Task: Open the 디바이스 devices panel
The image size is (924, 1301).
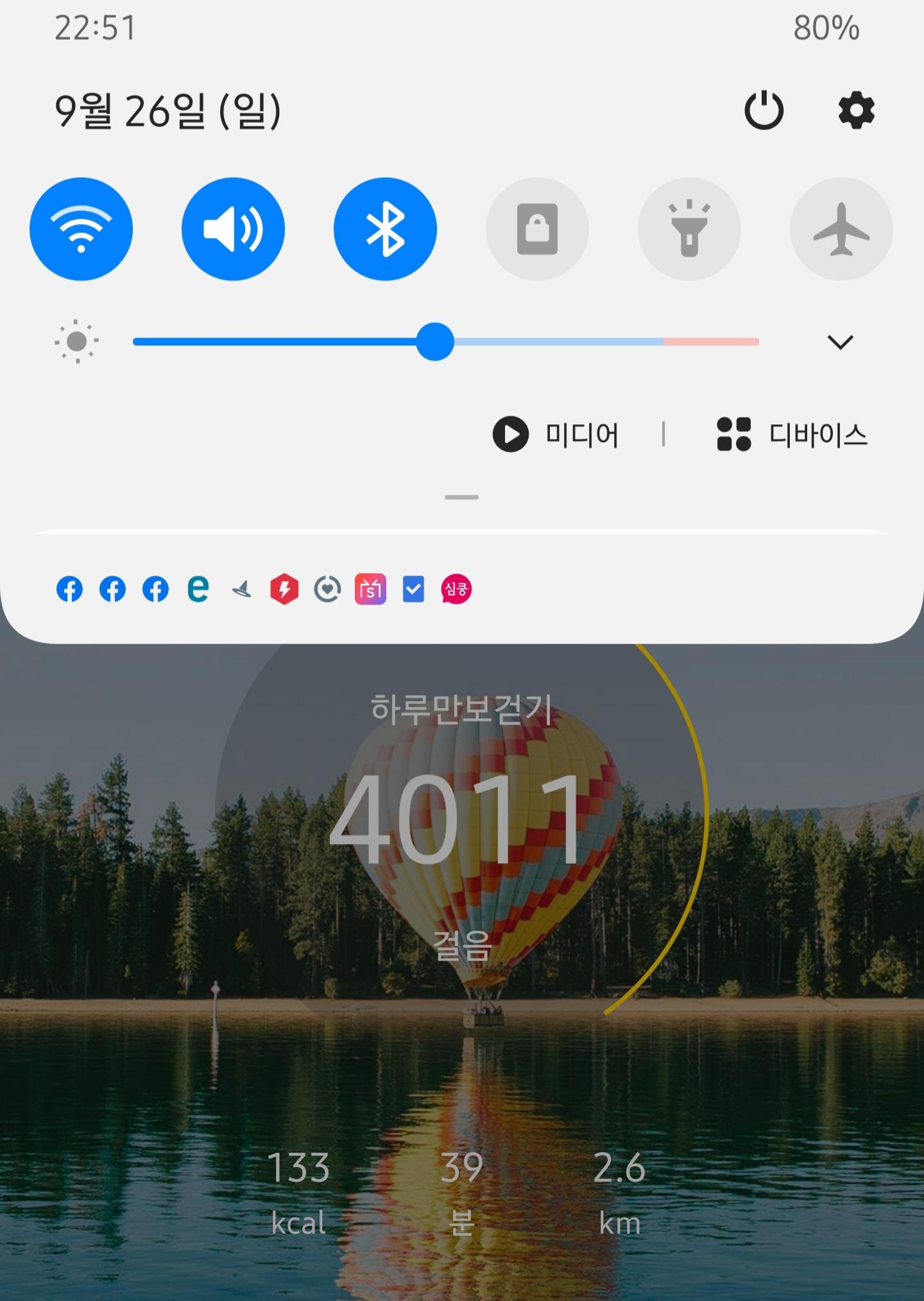Action: (792, 435)
